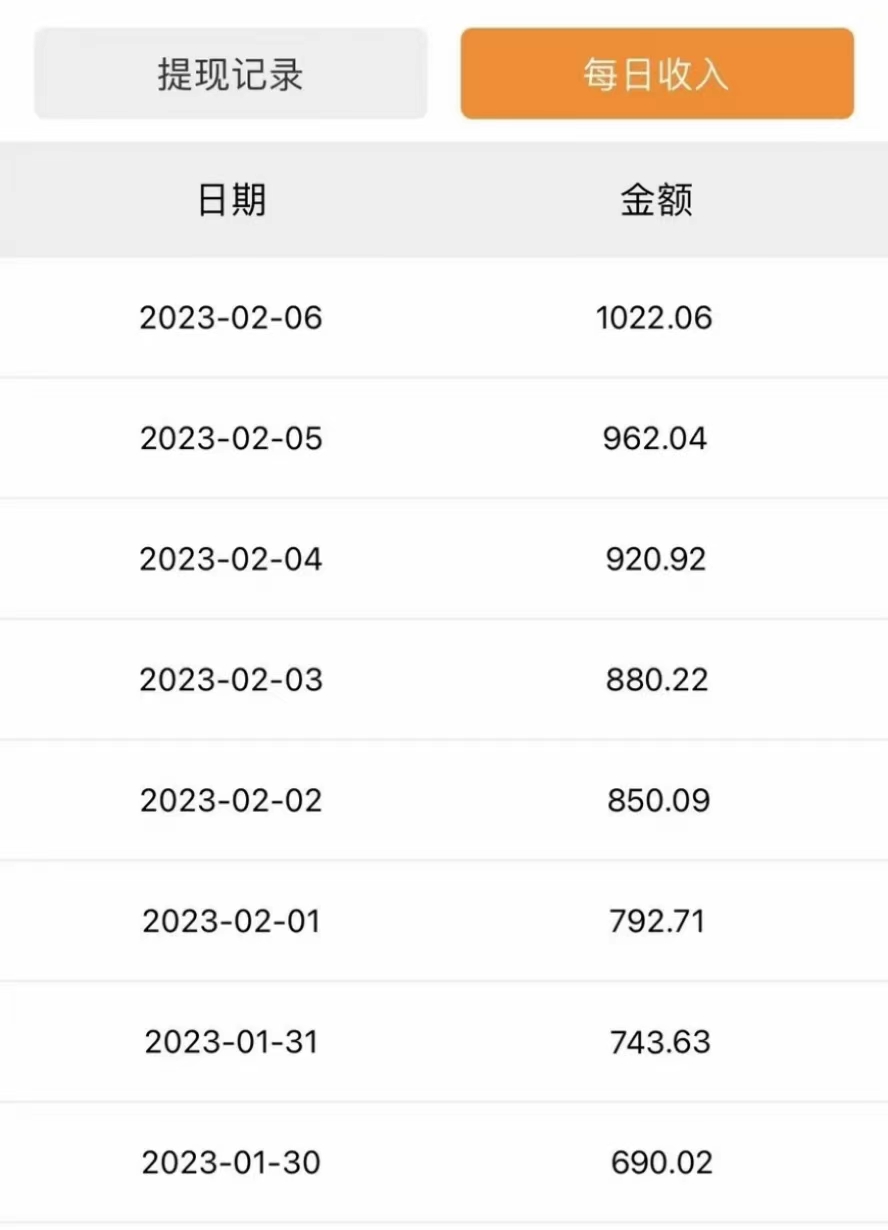Switch to the 提现记录 tab
Image resolution: width=888 pixels, height=1230 pixels.
pyautogui.click(x=230, y=73)
